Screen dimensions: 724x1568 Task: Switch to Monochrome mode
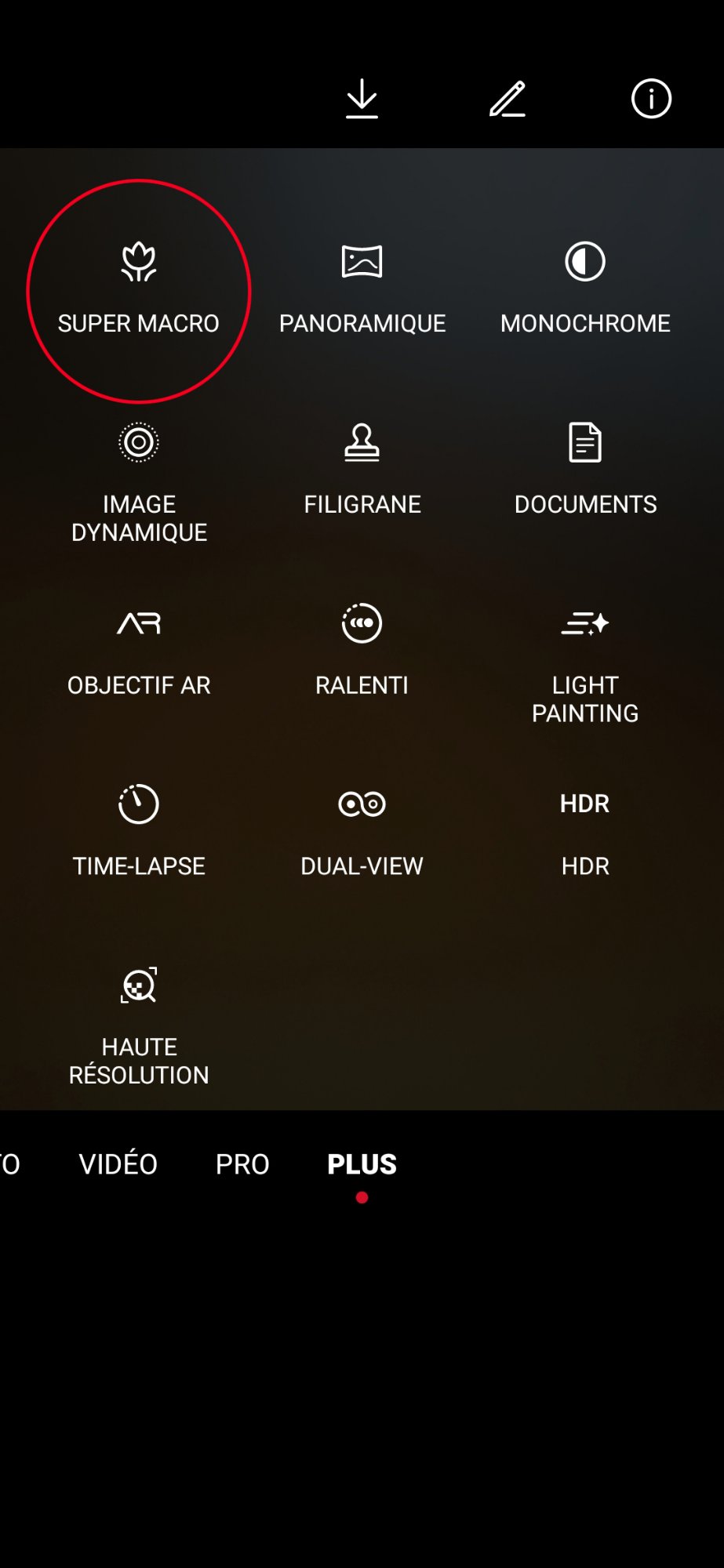click(585, 290)
